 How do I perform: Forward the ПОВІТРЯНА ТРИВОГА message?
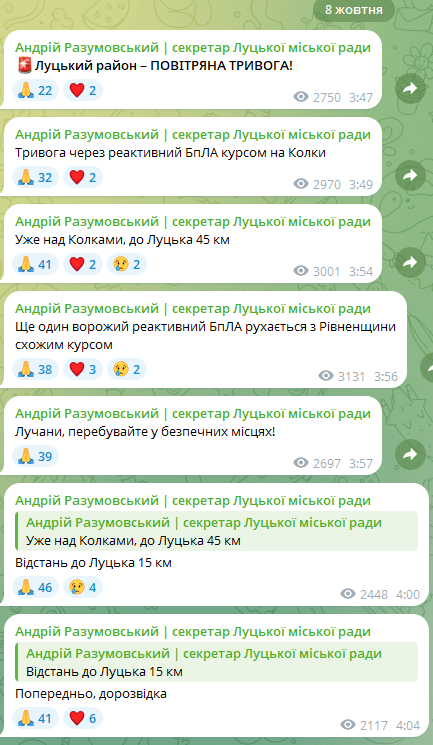click(410, 88)
